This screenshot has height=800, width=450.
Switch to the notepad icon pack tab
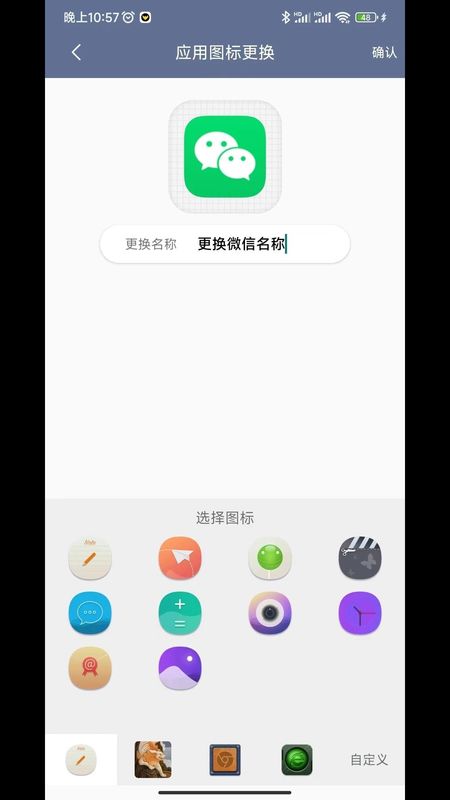[x=81, y=760]
